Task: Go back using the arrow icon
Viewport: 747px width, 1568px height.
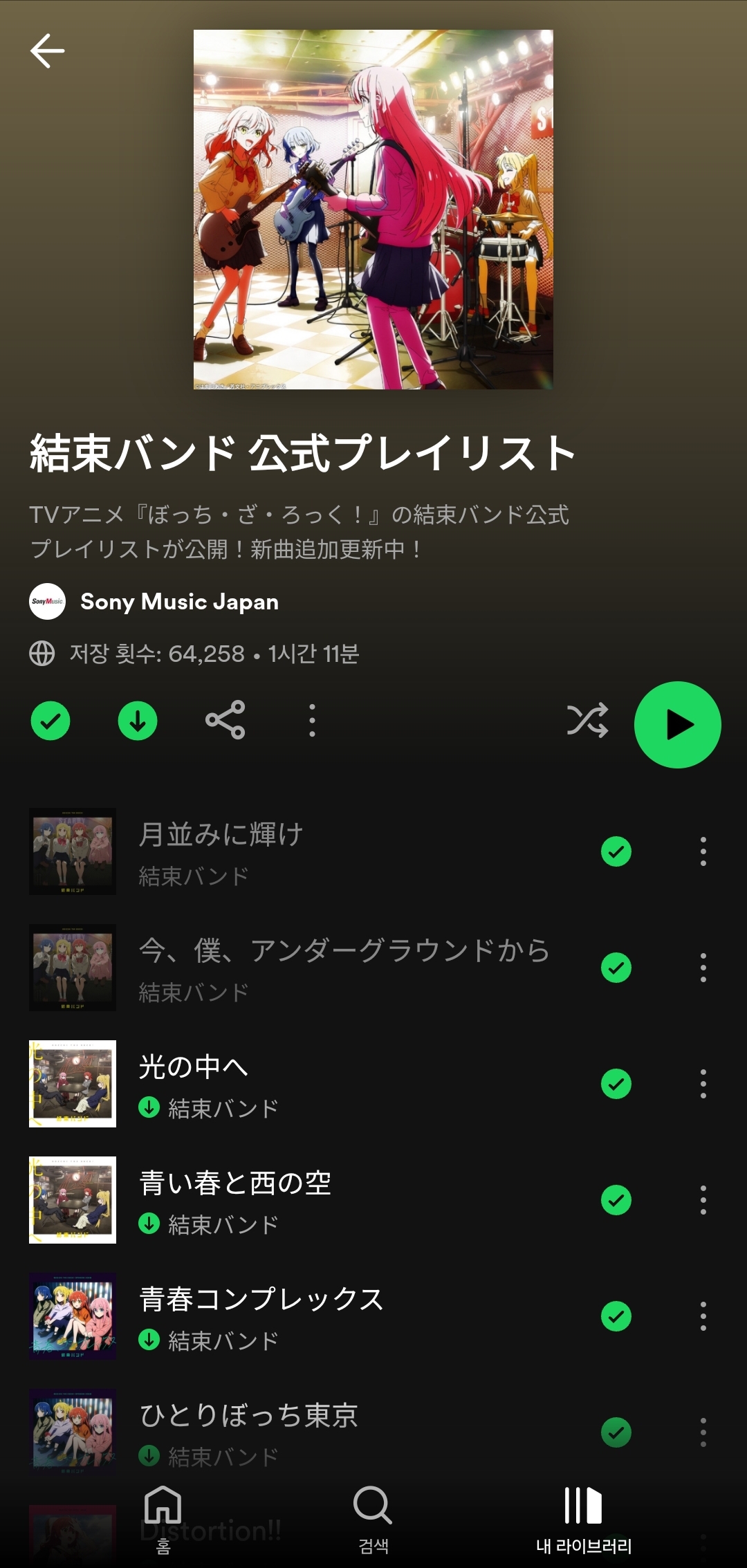Action: click(48, 51)
